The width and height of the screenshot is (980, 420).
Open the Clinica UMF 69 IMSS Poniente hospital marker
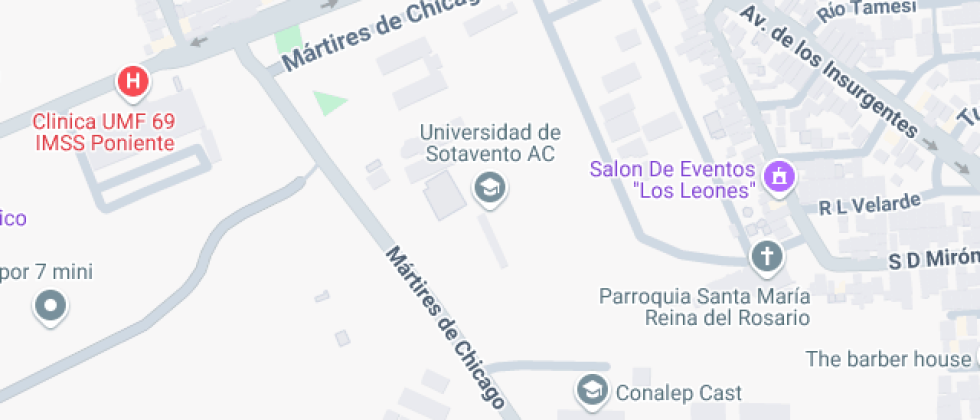click(x=132, y=82)
